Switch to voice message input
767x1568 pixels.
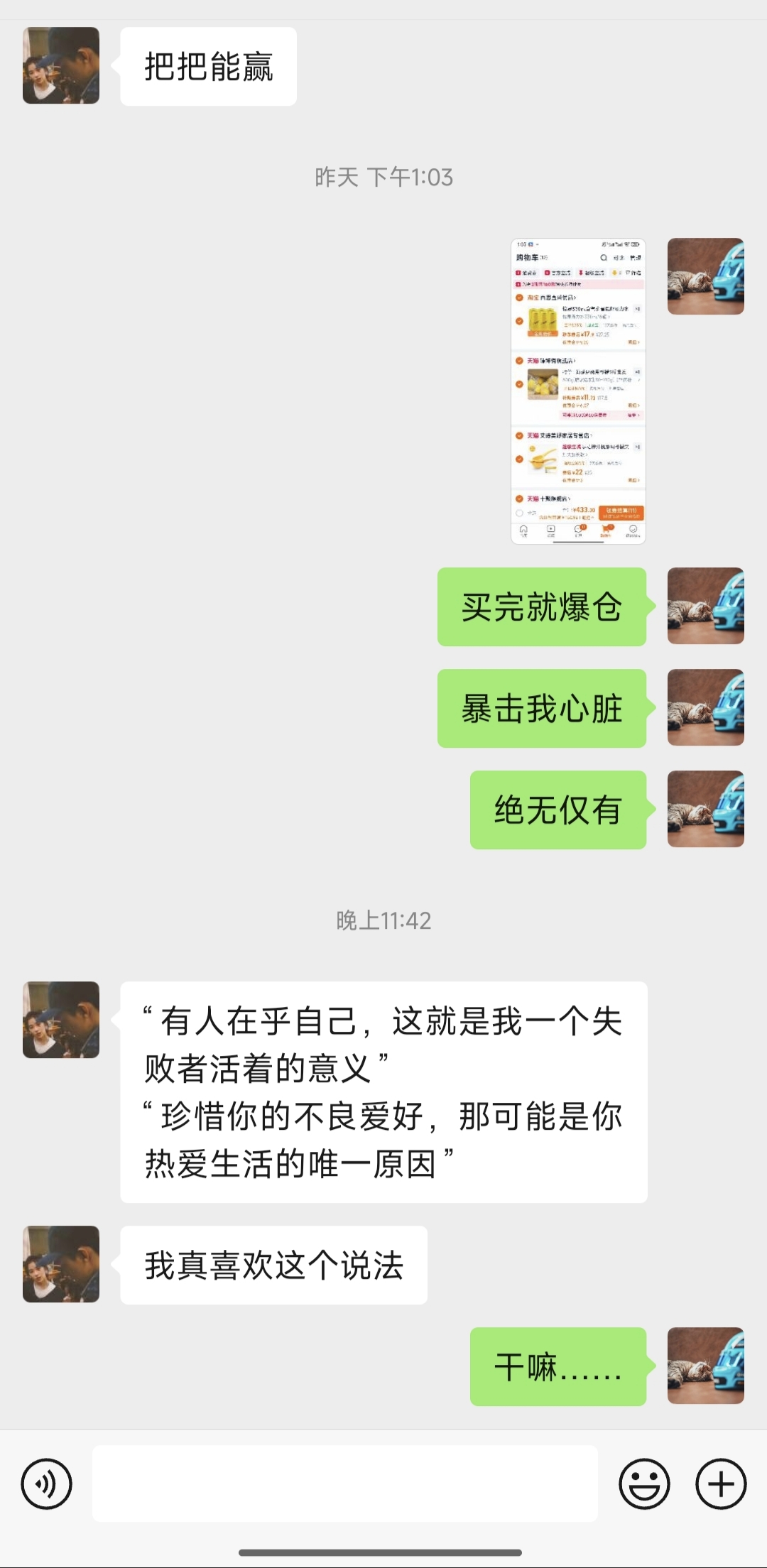pyautogui.click(x=47, y=1483)
